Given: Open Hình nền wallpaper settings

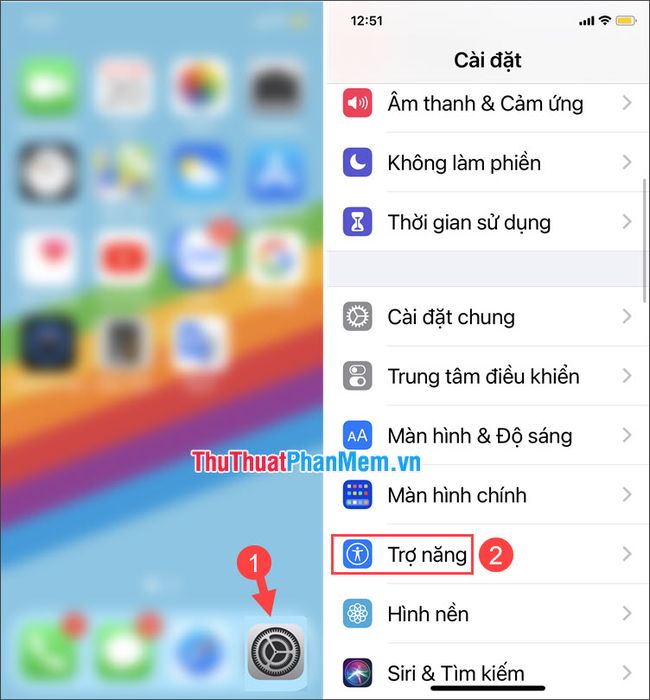Looking at the screenshot, I should click(x=427, y=613).
